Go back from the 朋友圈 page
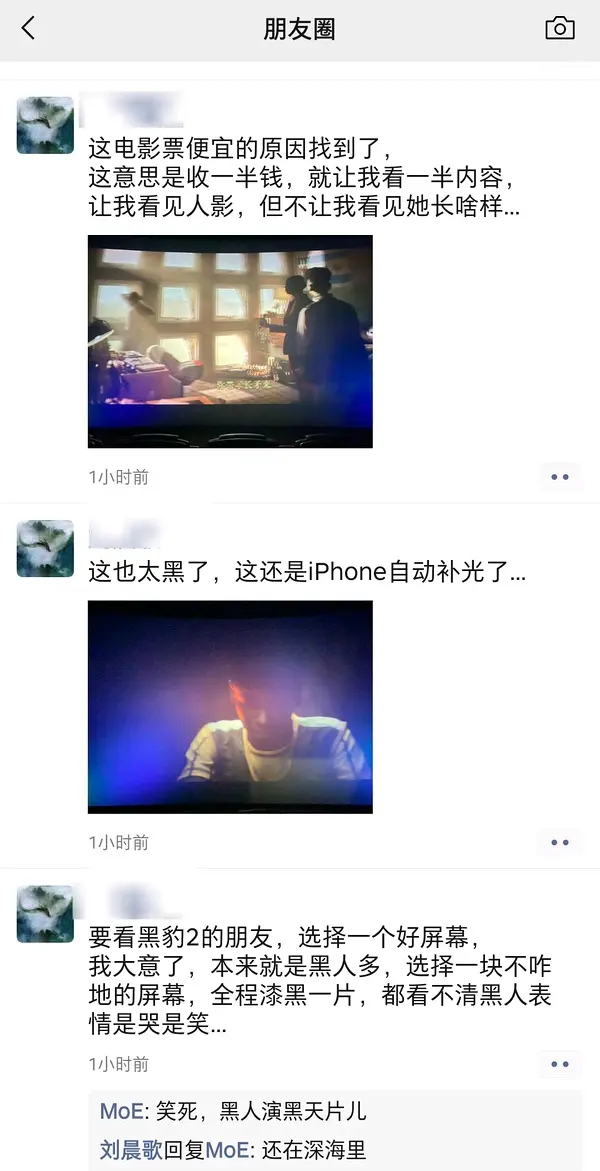The height and width of the screenshot is (1171, 600). (28, 29)
